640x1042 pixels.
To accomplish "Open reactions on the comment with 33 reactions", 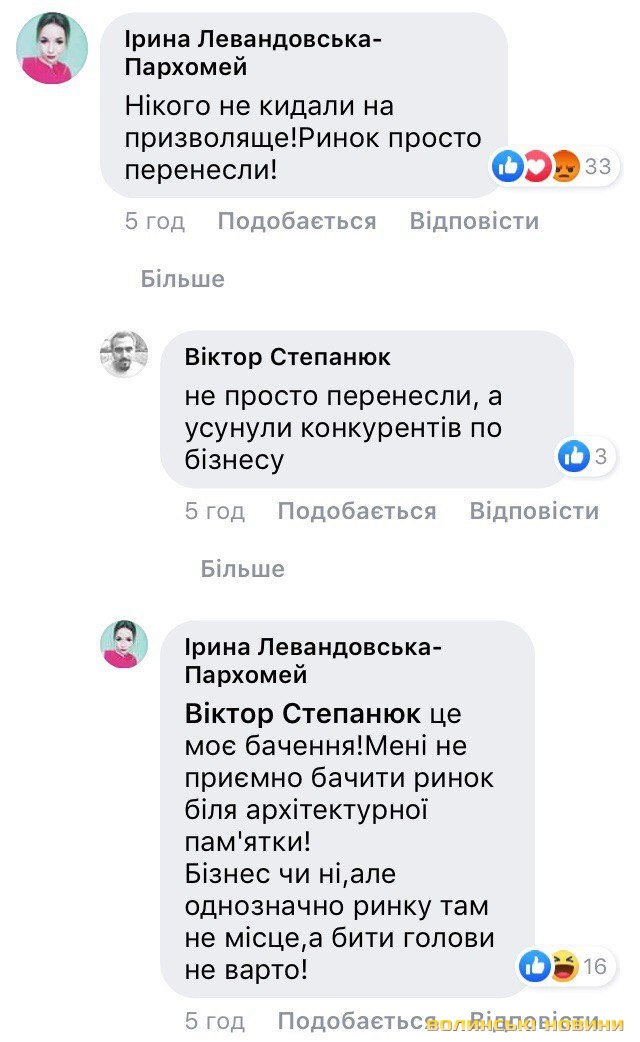I will (x=551, y=167).
